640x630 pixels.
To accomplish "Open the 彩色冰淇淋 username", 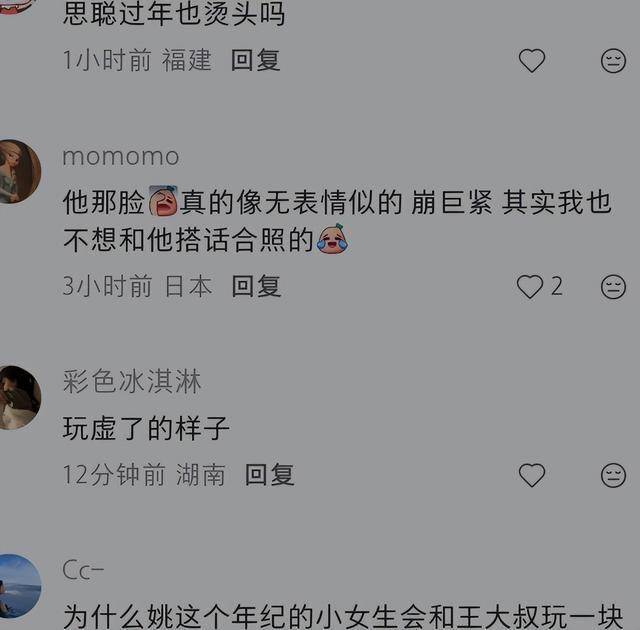I will [x=132, y=381].
